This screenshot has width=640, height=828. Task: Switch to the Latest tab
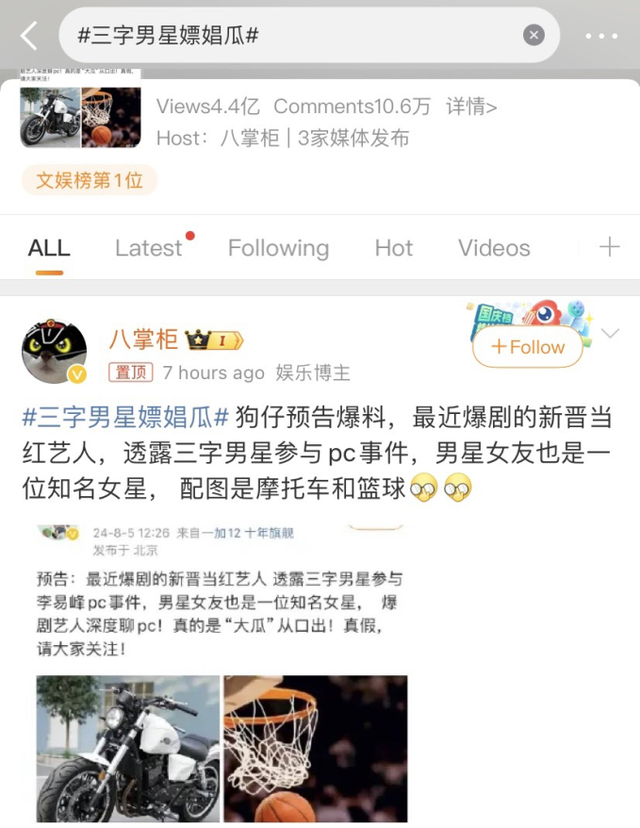(149, 248)
